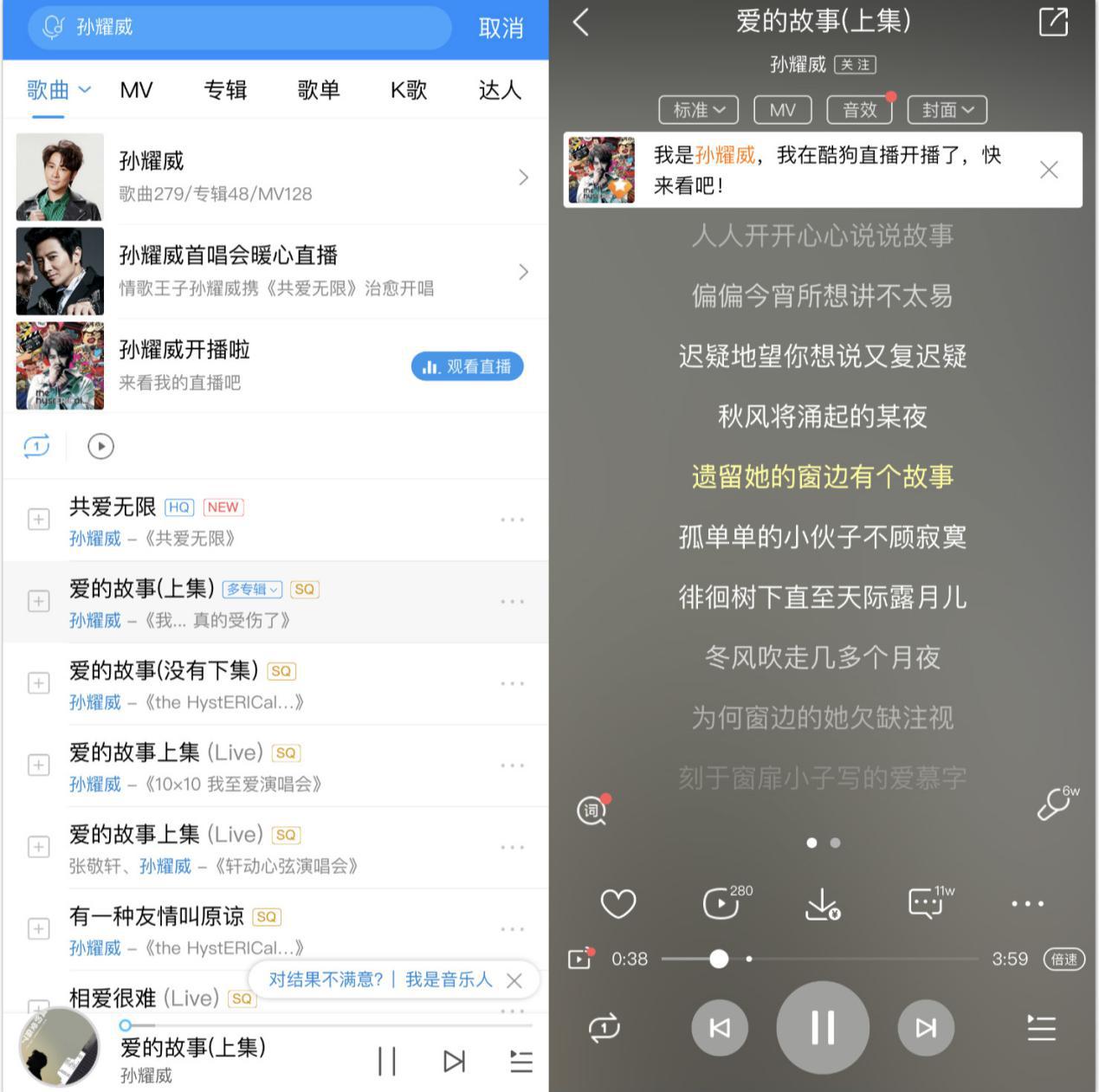
Task: Open the 标准 quality dropdown
Action: coord(698,110)
